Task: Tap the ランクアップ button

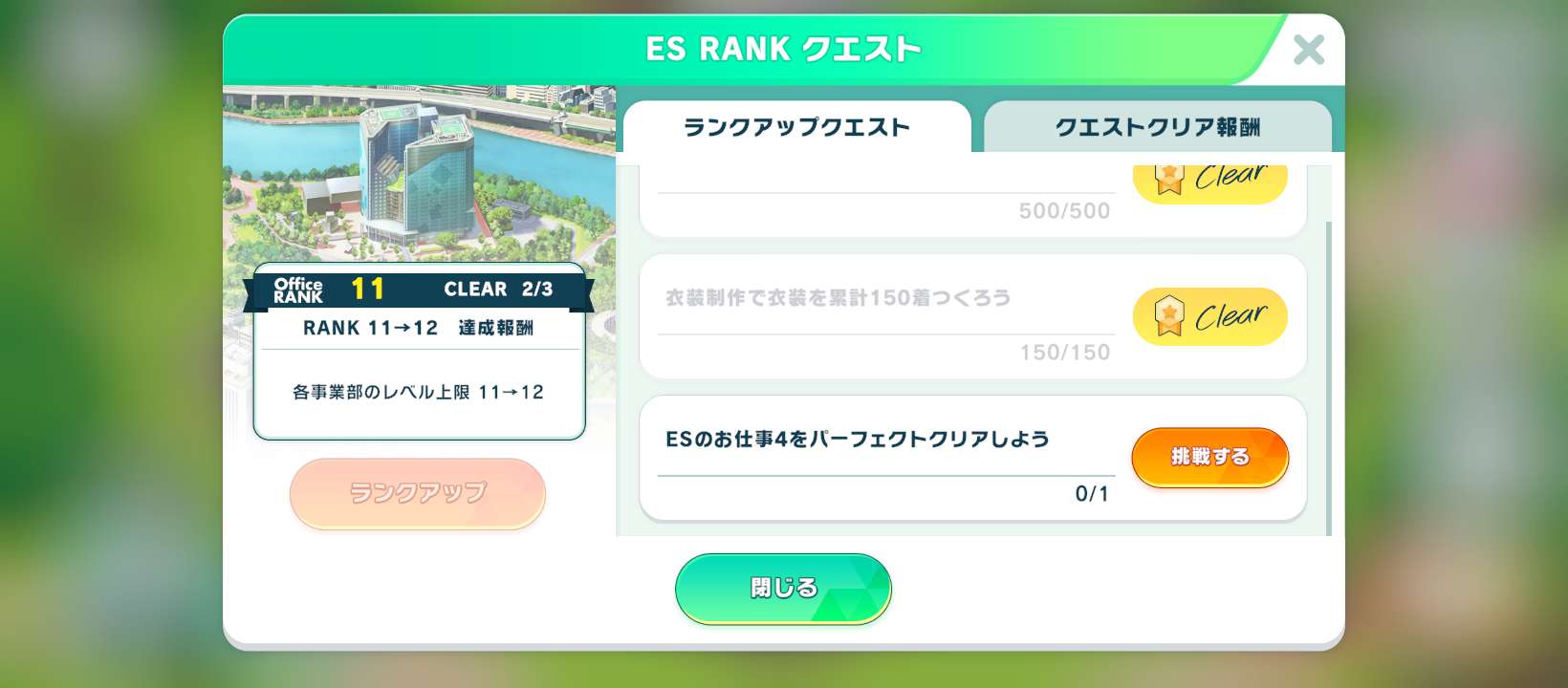Action: click(x=418, y=493)
